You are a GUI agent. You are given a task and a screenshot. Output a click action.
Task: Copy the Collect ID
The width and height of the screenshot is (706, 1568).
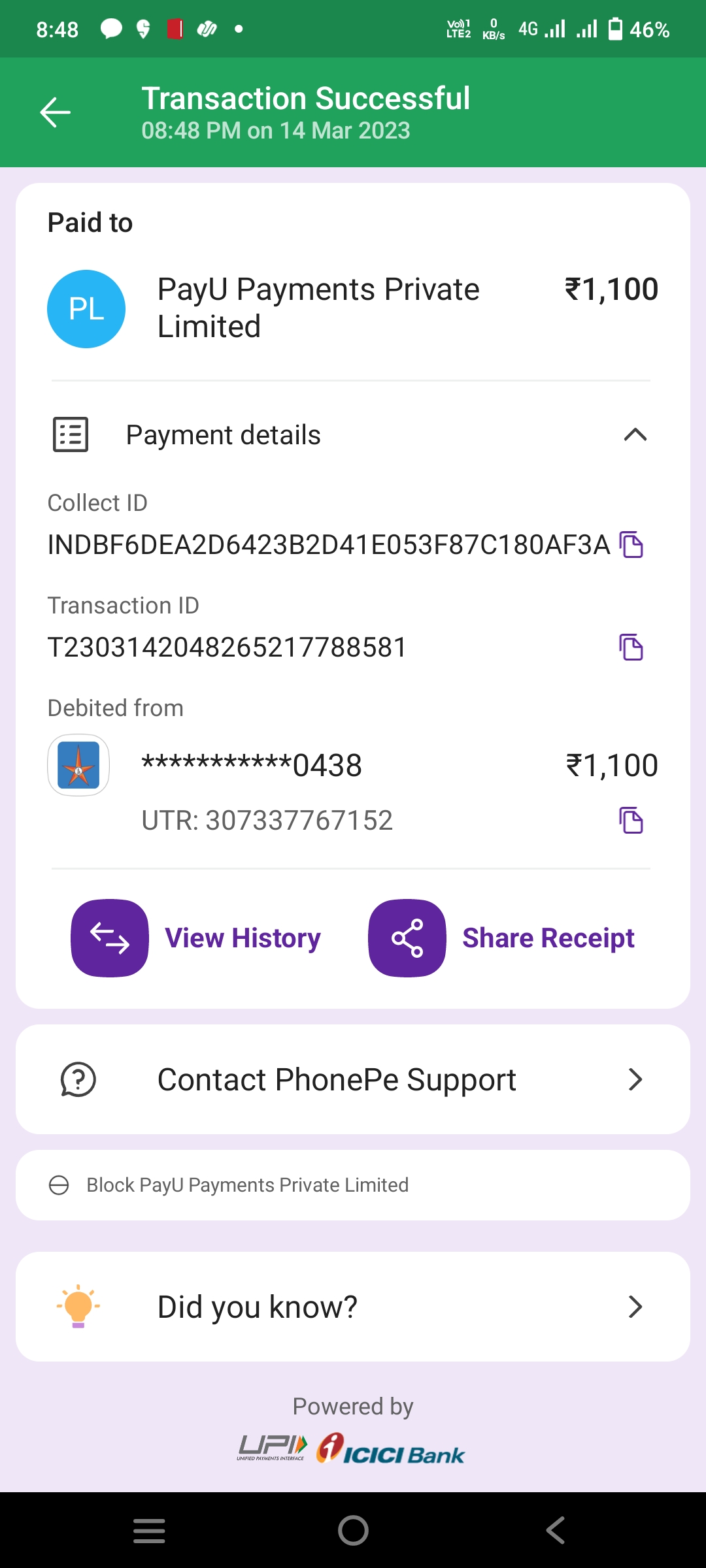coord(631,544)
